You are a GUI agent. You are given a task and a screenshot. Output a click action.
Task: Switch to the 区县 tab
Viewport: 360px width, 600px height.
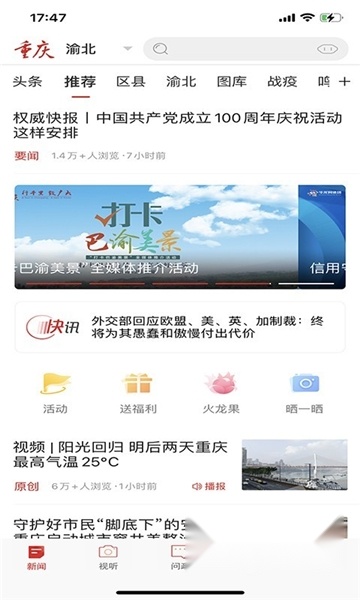pyautogui.click(x=131, y=82)
